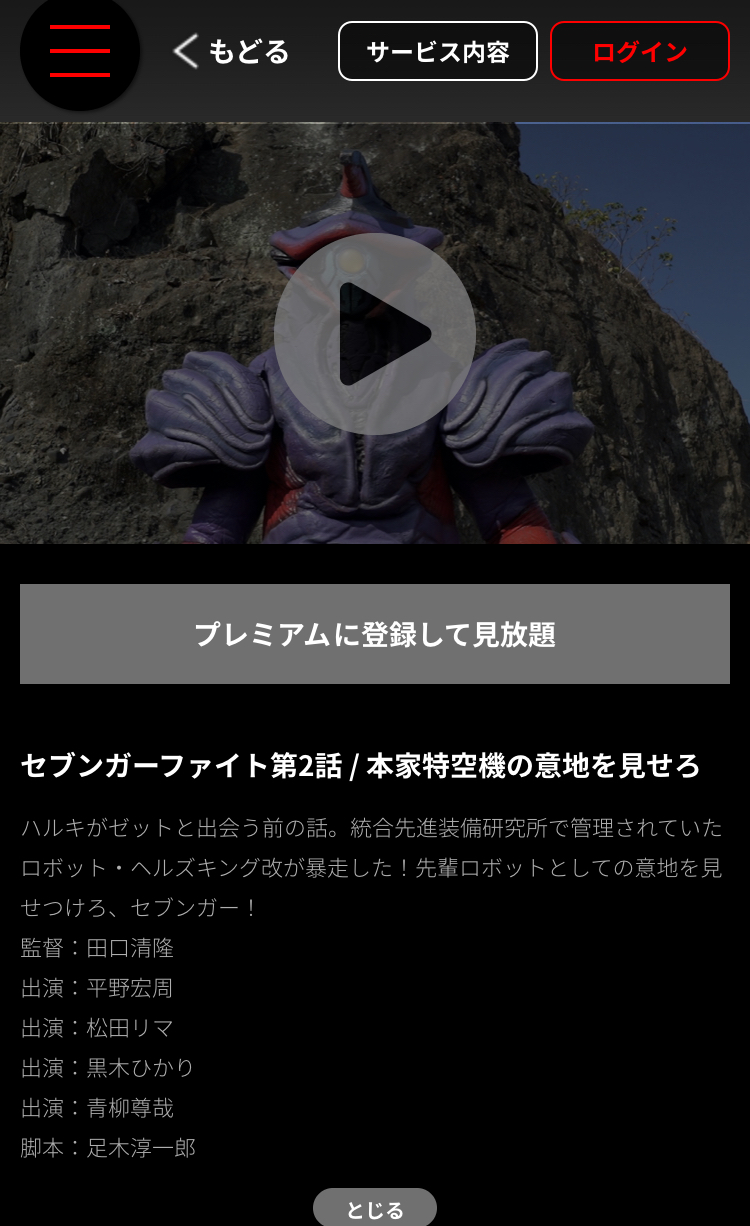Tap the ログイン button
The height and width of the screenshot is (1226, 750).
(640, 51)
